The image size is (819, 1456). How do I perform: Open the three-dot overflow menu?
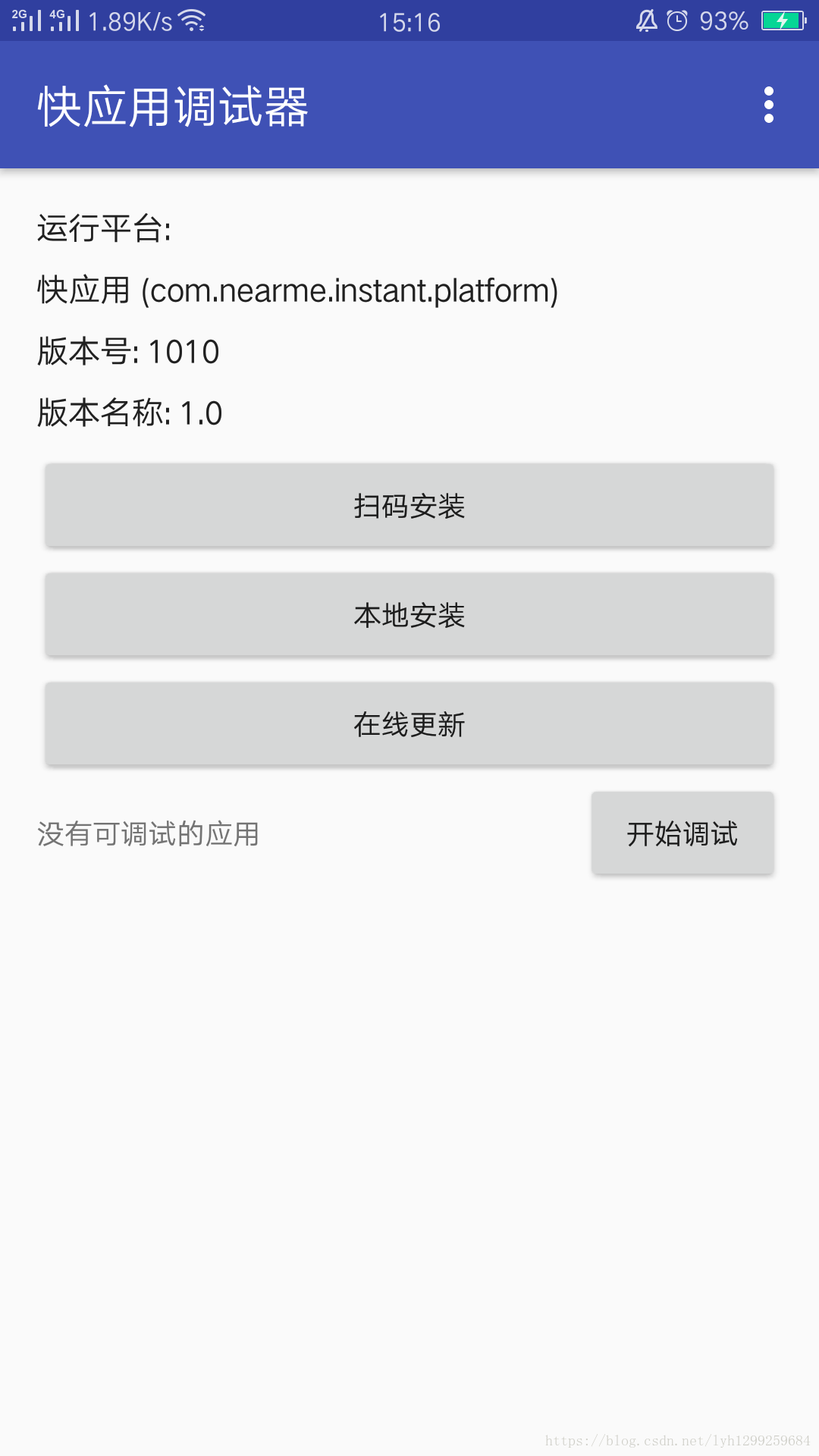769,105
